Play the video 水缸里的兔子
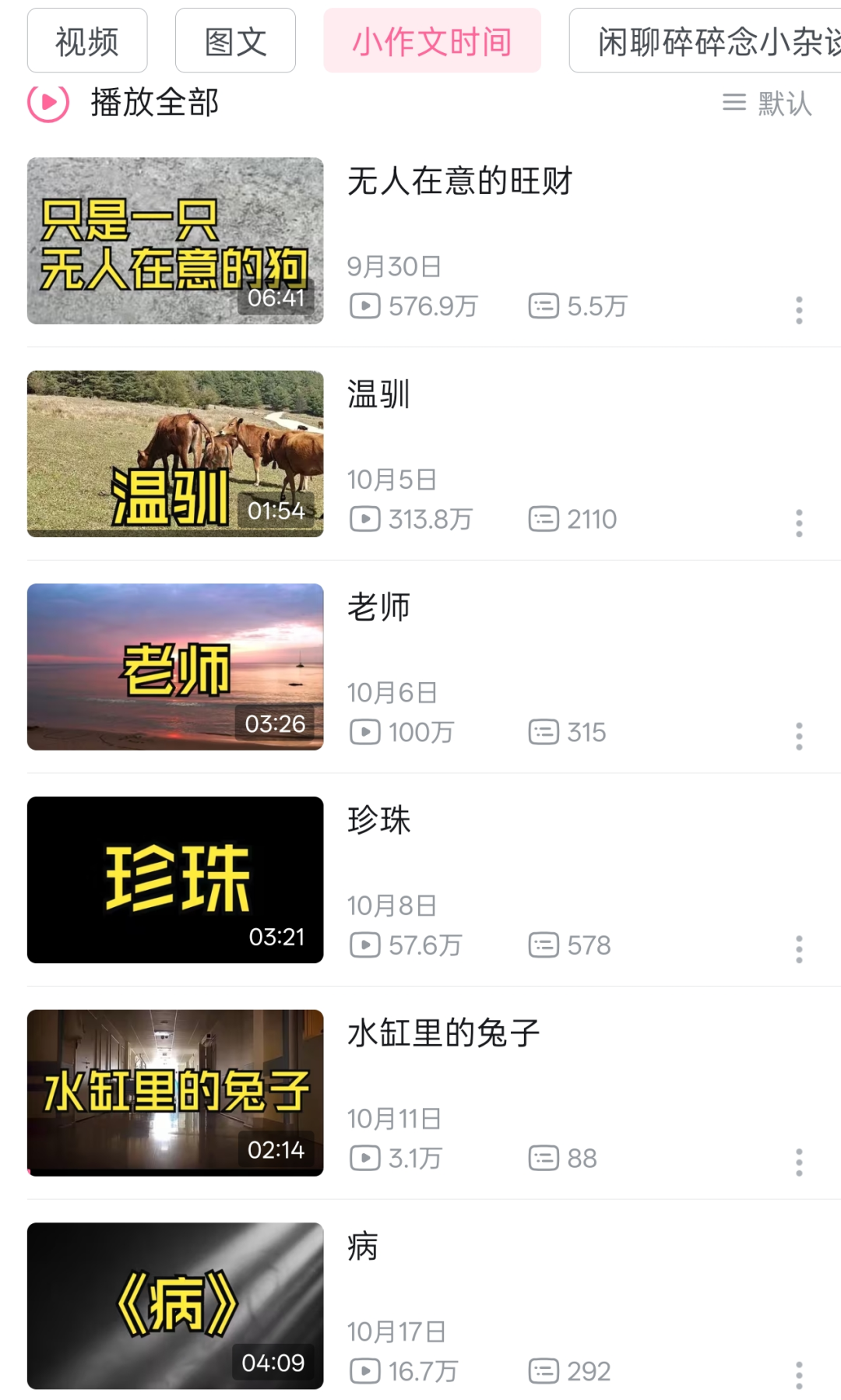Image resolution: width=841 pixels, height=1400 pixels. [x=175, y=1092]
